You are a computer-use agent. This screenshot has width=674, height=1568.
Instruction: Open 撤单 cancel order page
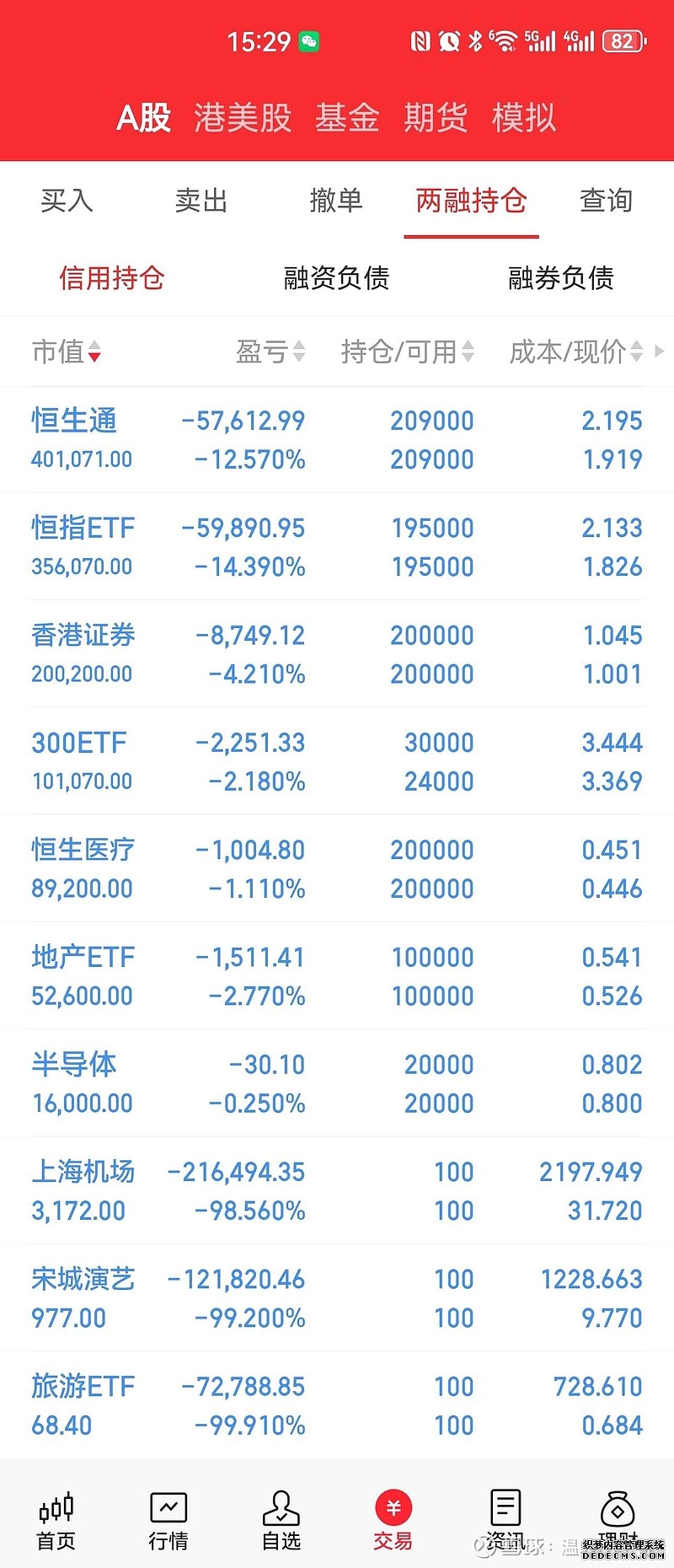[336, 201]
